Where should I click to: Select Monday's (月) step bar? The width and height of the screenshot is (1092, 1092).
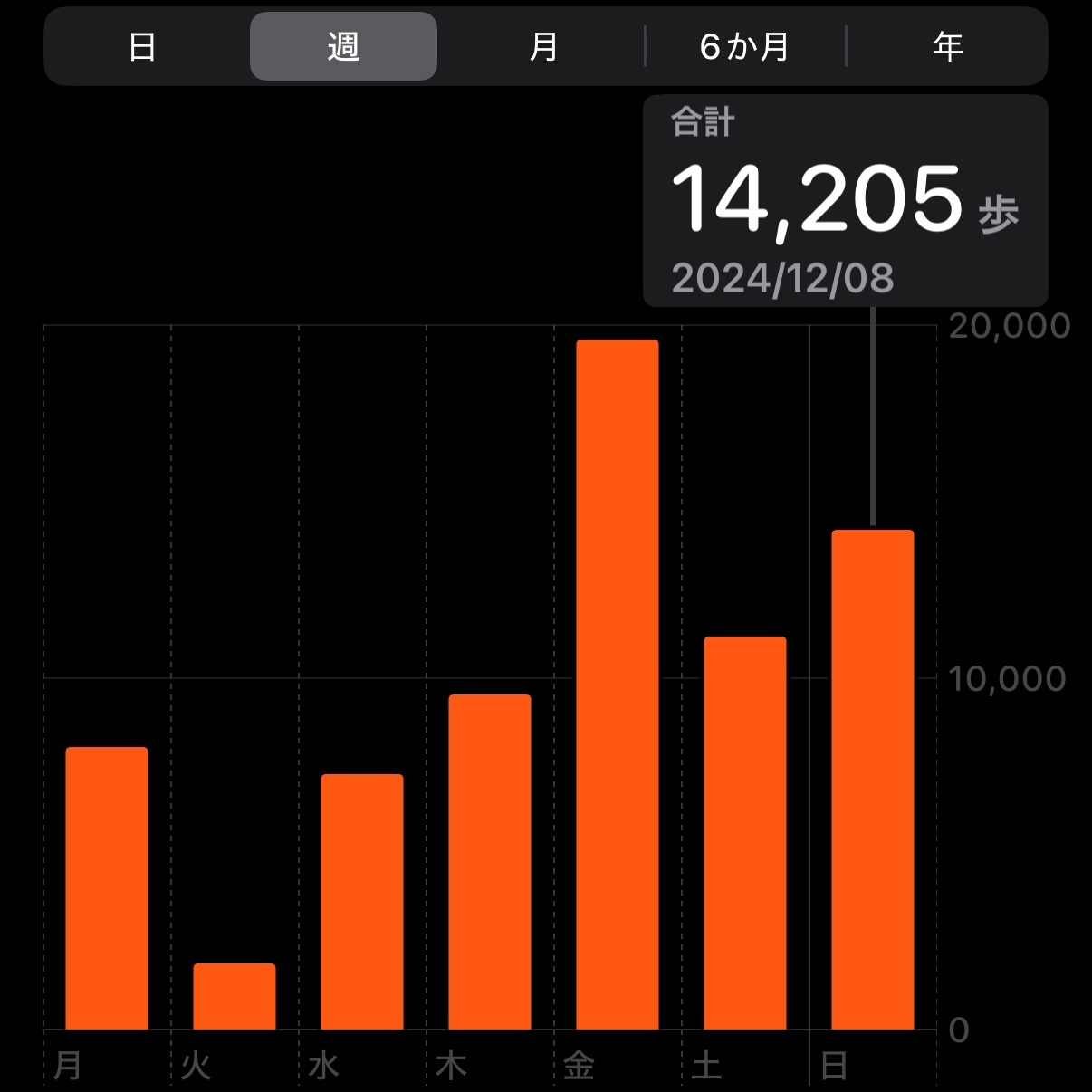(x=107, y=887)
